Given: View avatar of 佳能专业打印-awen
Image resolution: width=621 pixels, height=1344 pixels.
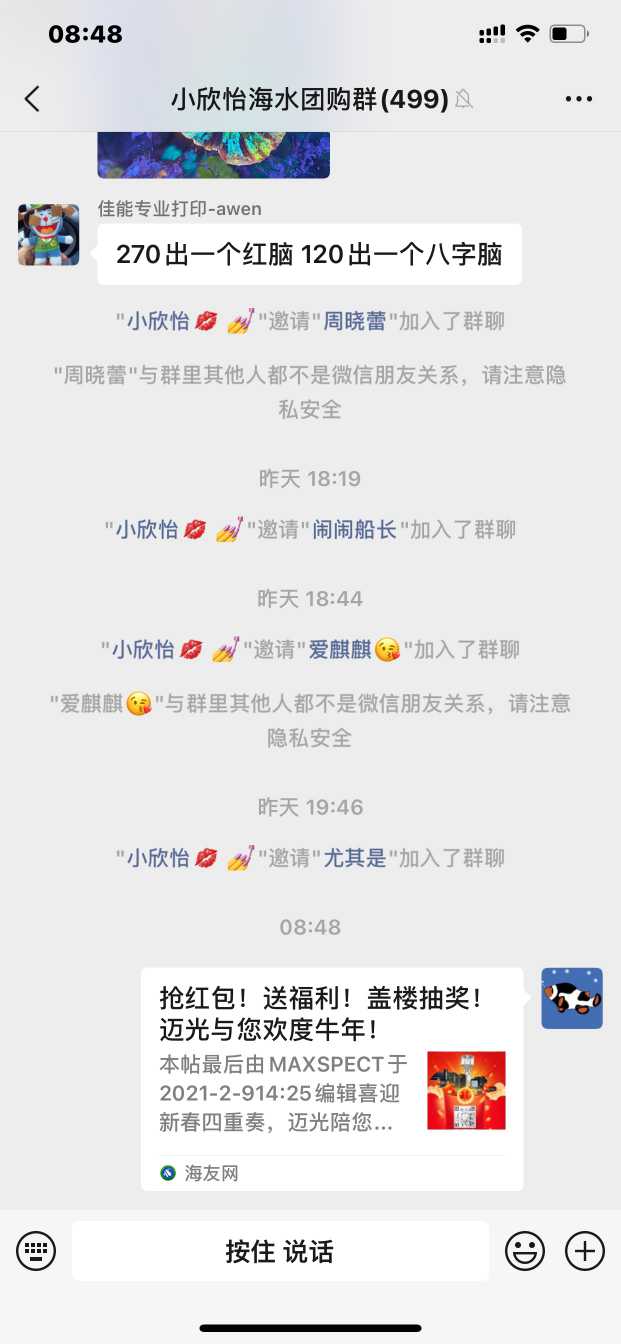Looking at the screenshot, I should tap(48, 235).
